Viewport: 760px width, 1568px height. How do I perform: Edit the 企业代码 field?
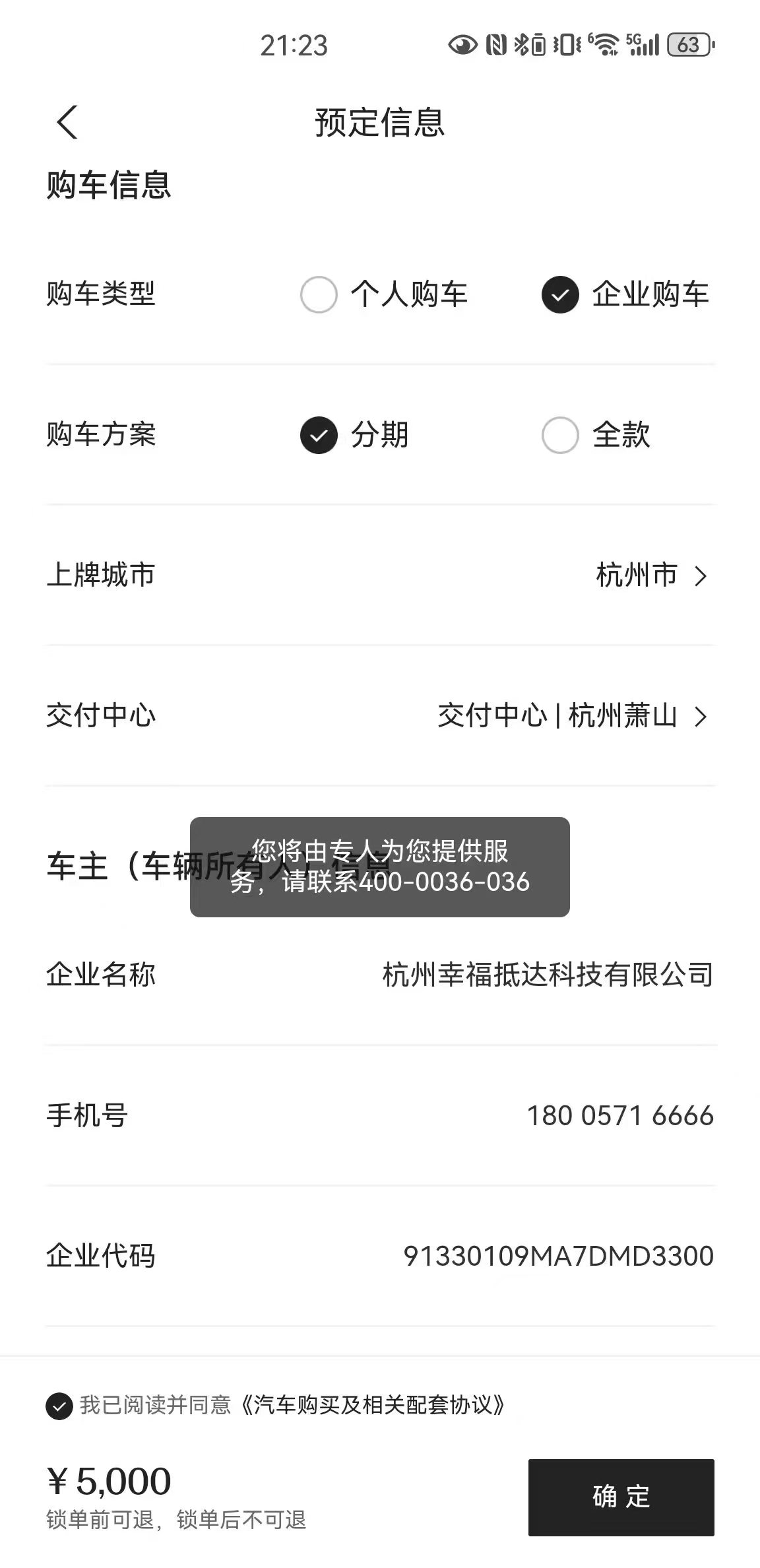(x=558, y=1257)
